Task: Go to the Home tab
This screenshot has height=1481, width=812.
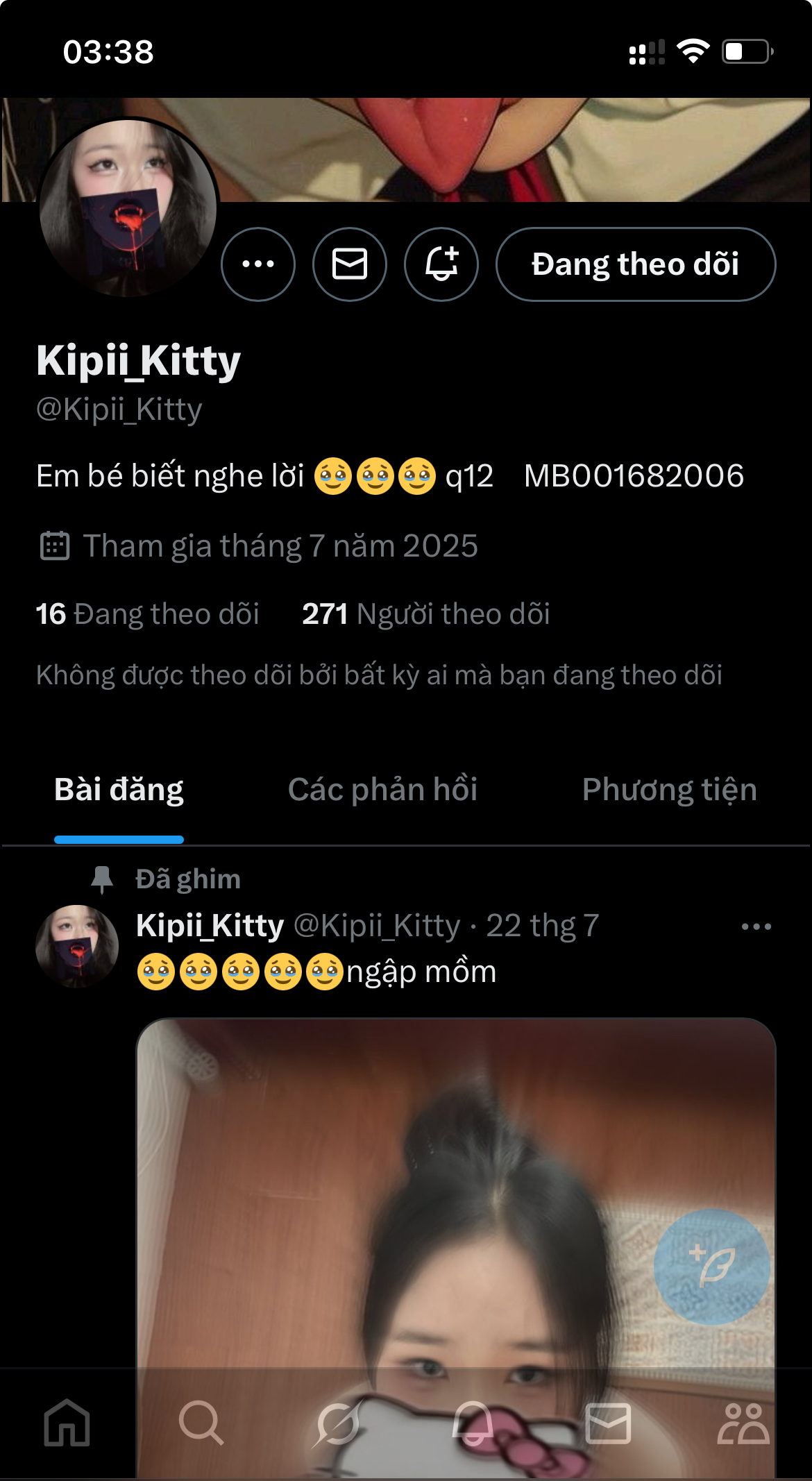Action: [67, 1423]
